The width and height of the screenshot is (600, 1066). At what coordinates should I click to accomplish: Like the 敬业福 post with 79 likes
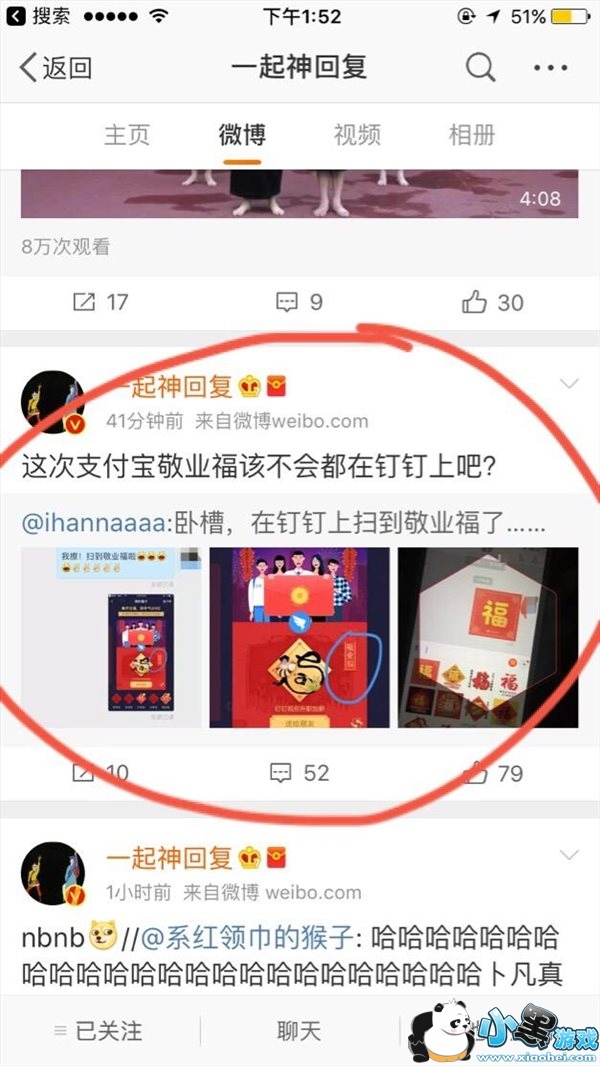(x=493, y=774)
